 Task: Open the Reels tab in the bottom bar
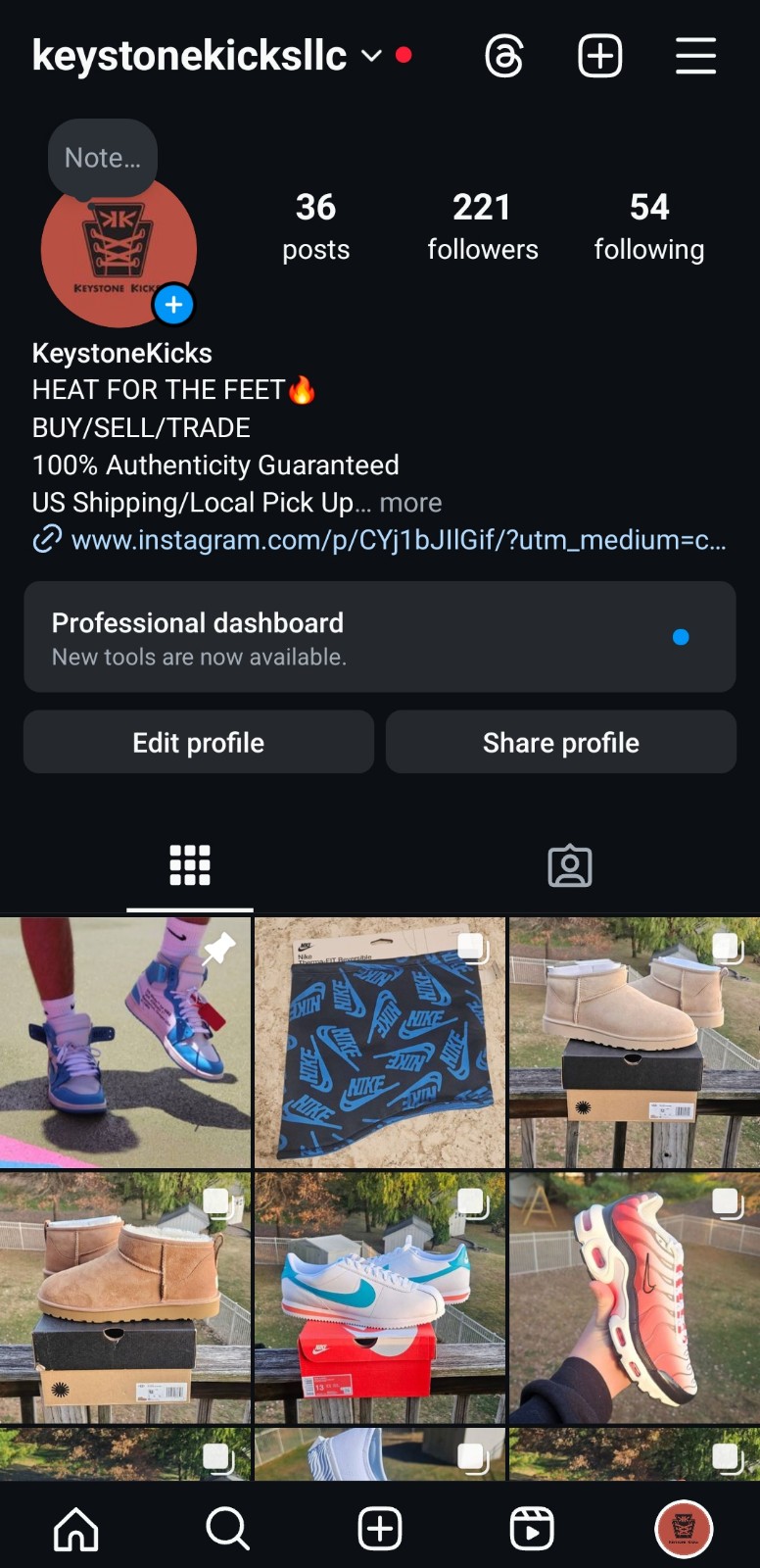[532, 1529]
